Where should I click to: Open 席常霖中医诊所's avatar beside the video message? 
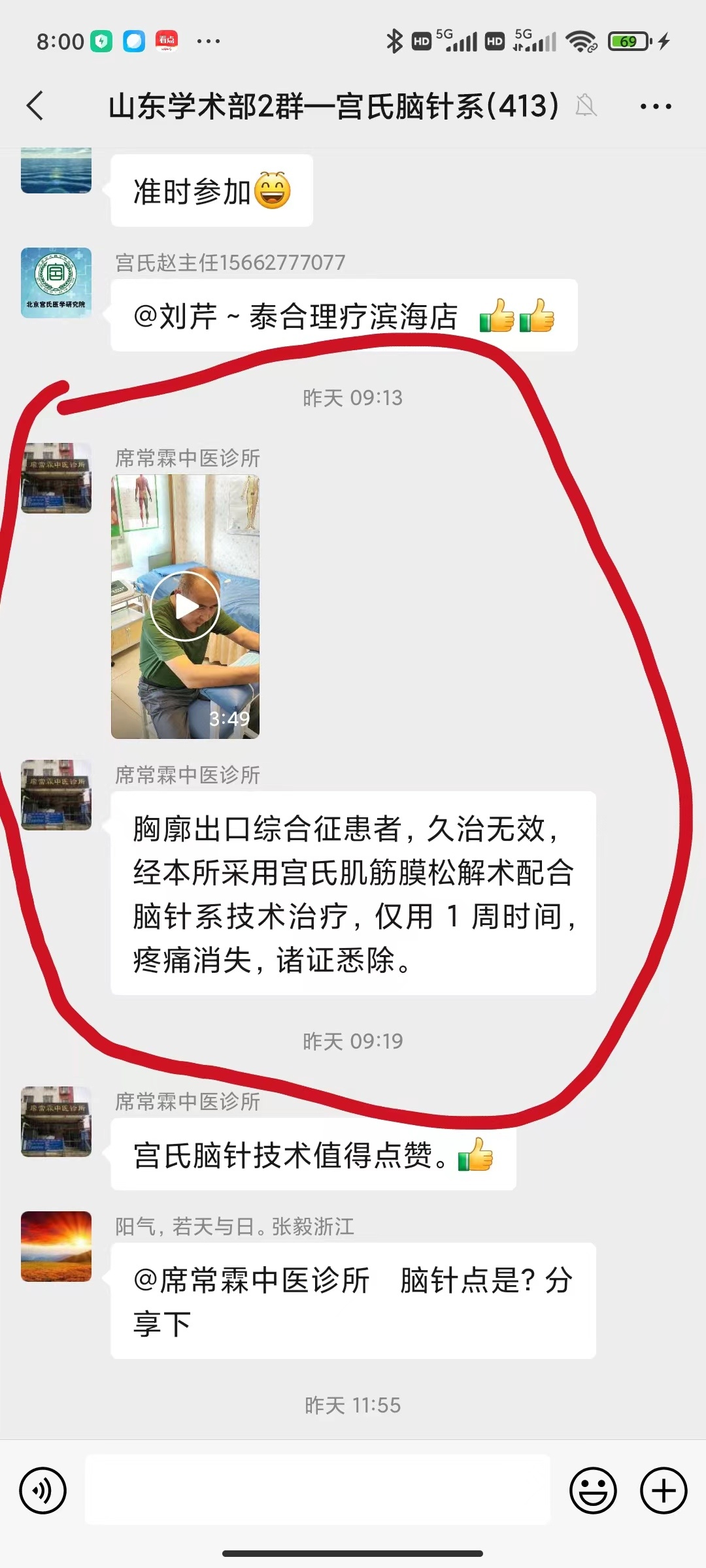pos(56,478)
